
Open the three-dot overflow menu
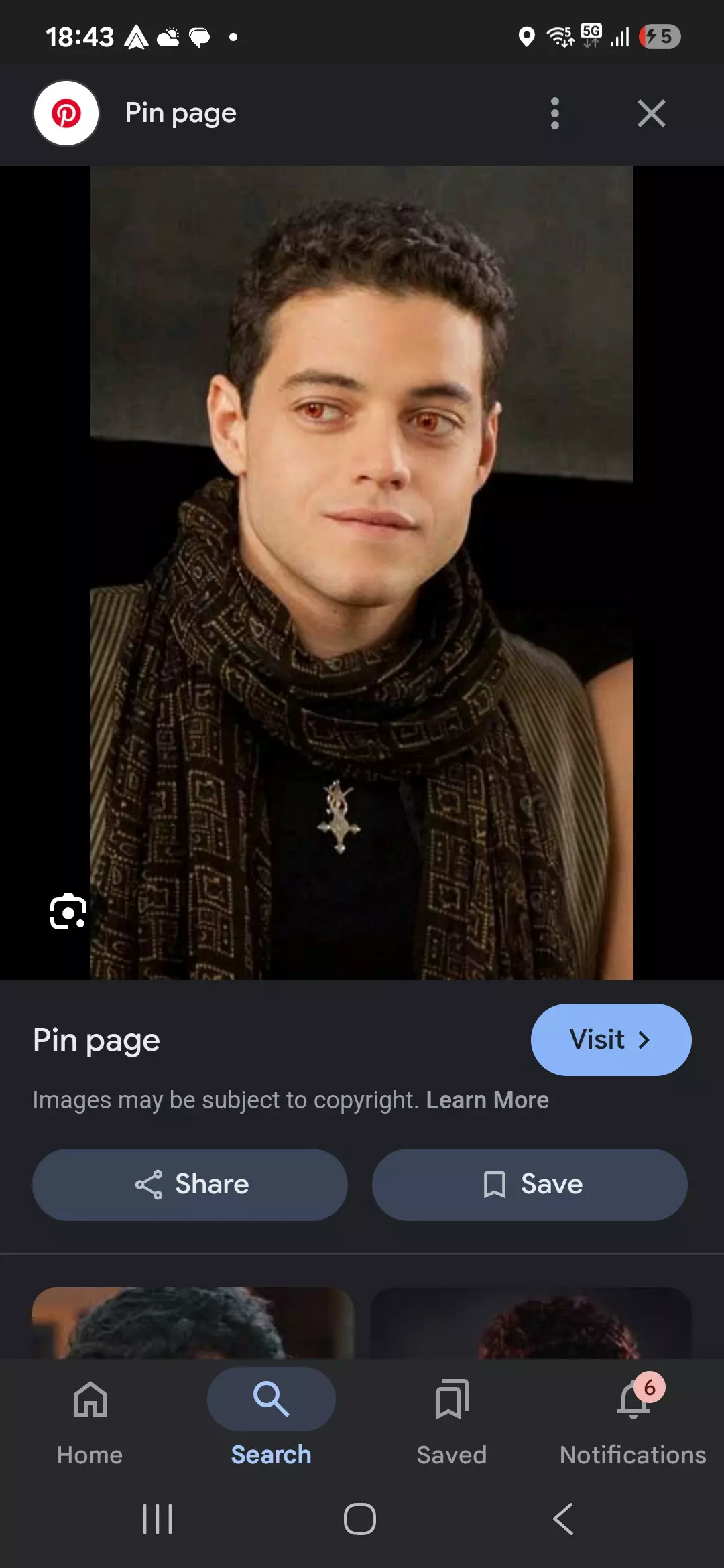[x=554, y=113]
